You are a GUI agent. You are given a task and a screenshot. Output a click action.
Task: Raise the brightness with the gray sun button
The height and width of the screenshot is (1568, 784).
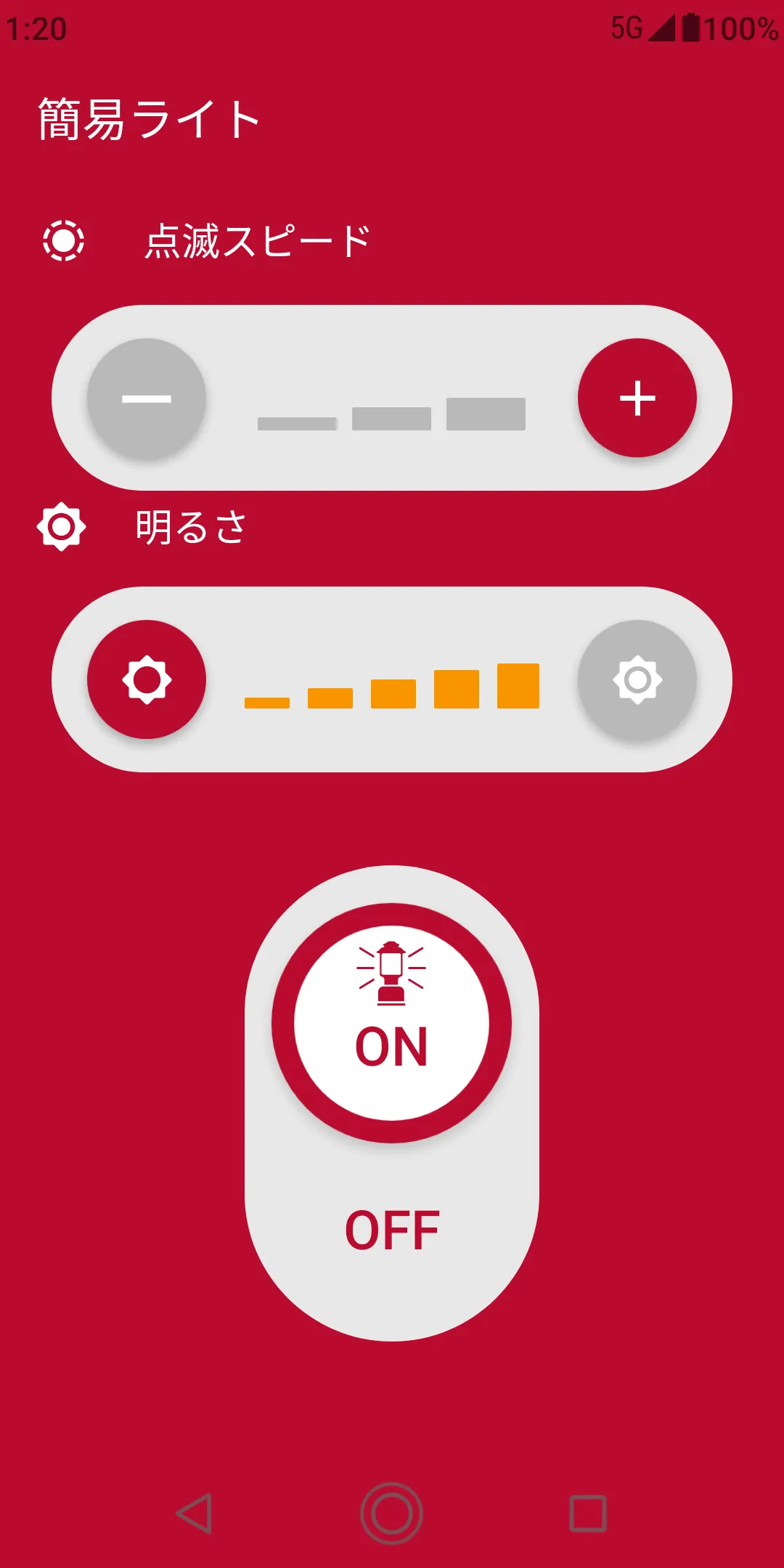pos(637,679)
